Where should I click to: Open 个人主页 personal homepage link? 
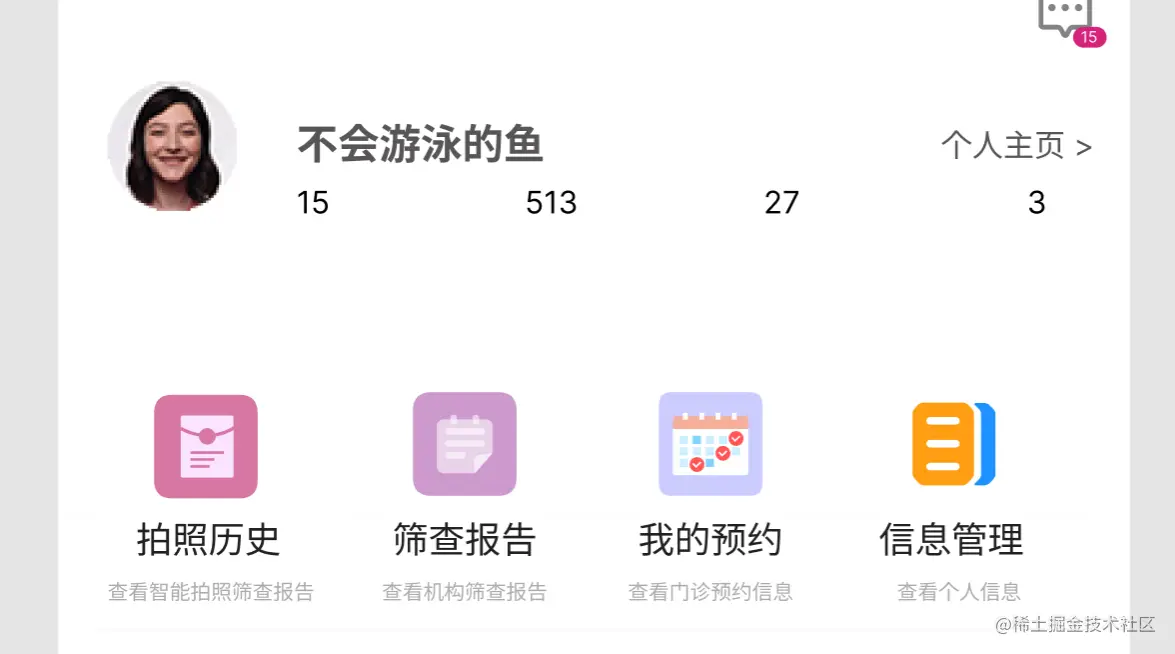pyautogui.click(x=1015, y=146)
